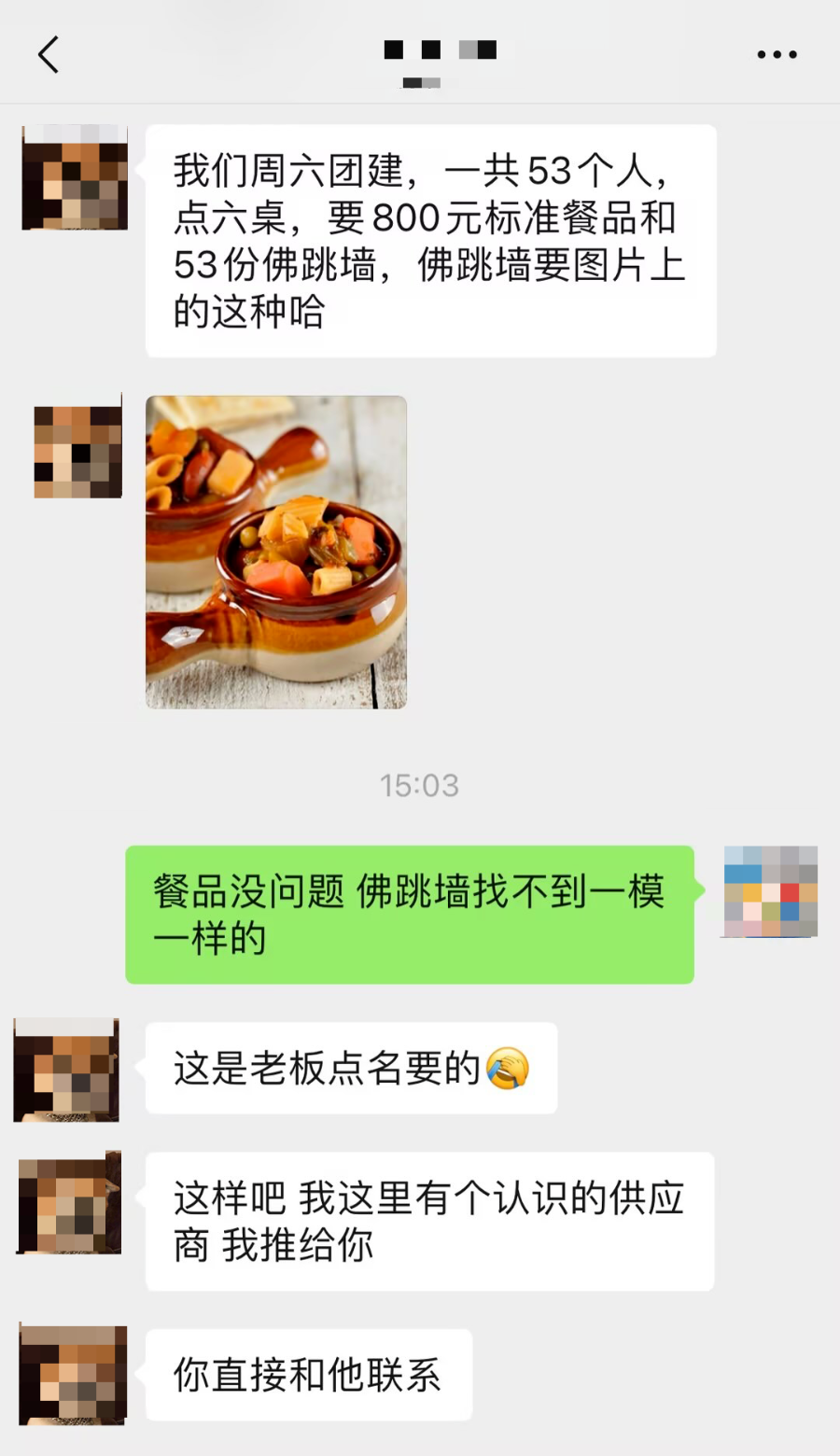Go back to the chat list
The image size is (840, 1456).
49,54
